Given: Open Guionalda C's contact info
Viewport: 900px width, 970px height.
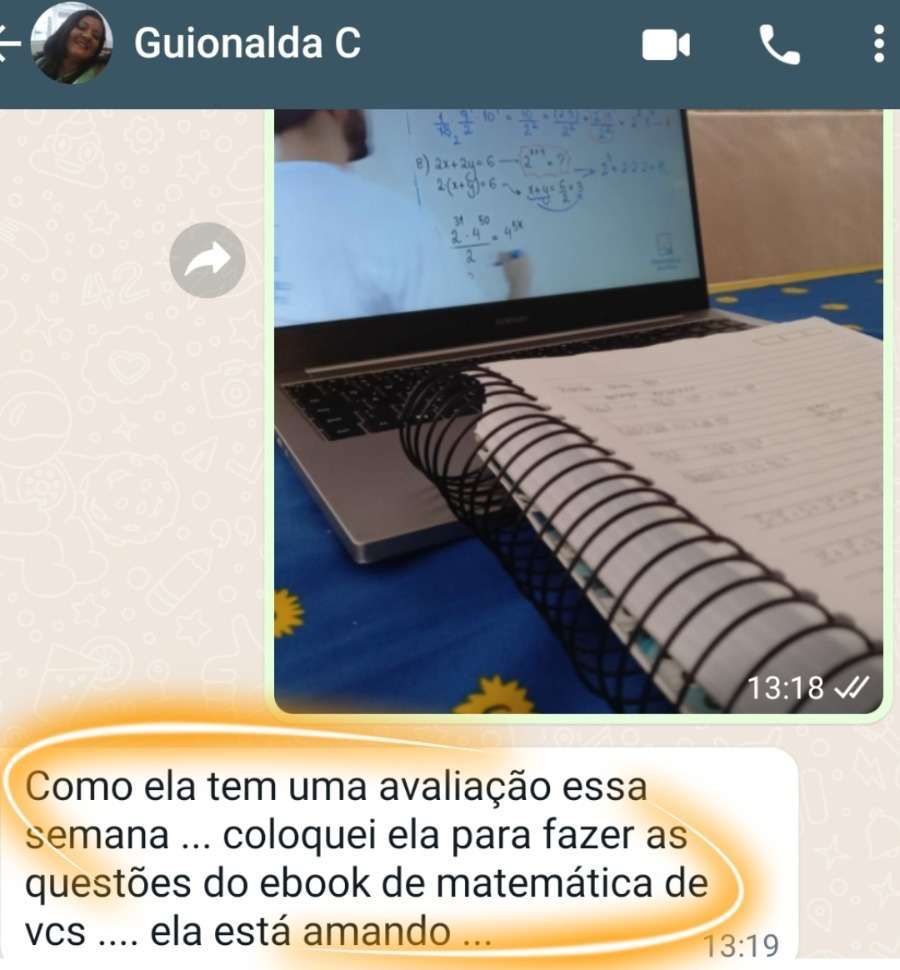Looking at the screenshot, I should [x=247, y=44].
